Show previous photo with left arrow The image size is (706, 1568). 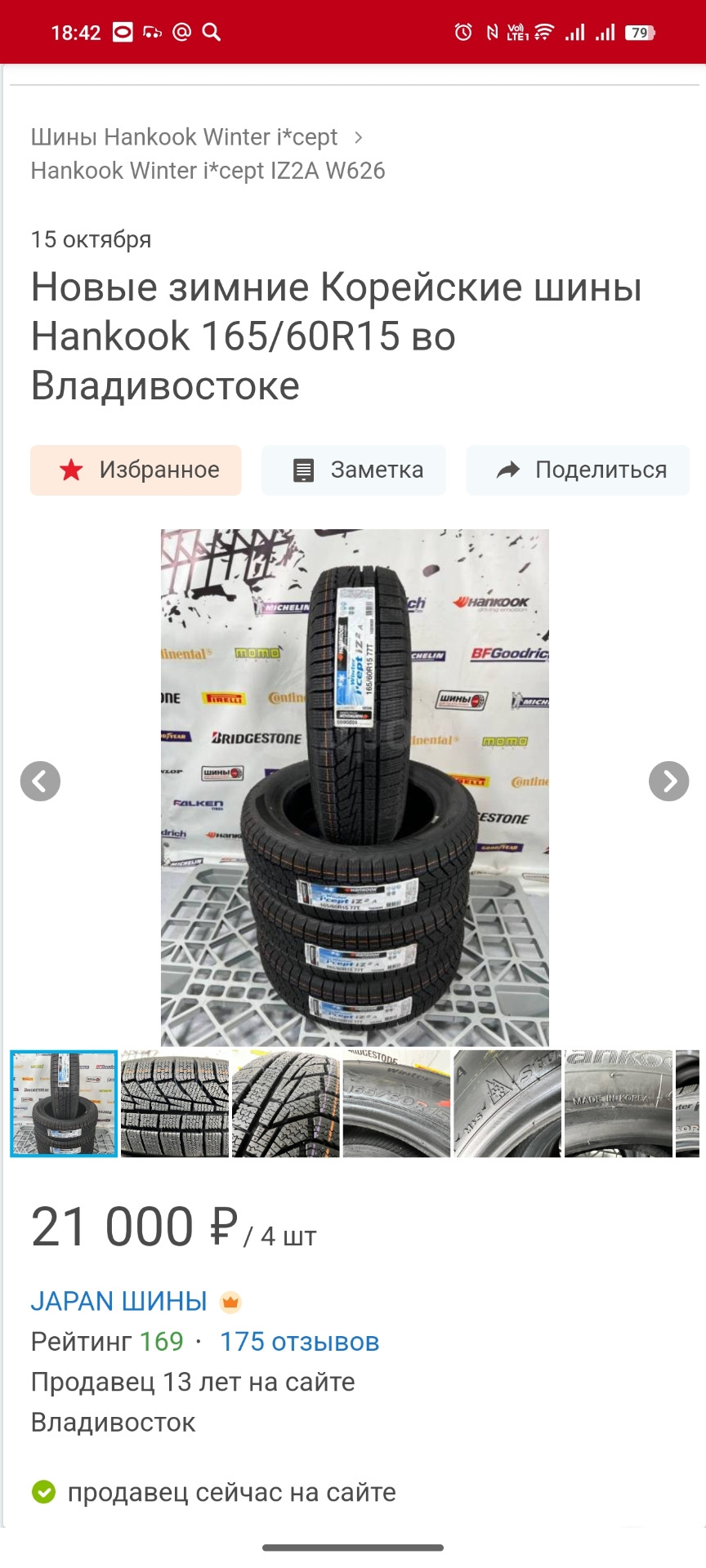tap(40, 782)
